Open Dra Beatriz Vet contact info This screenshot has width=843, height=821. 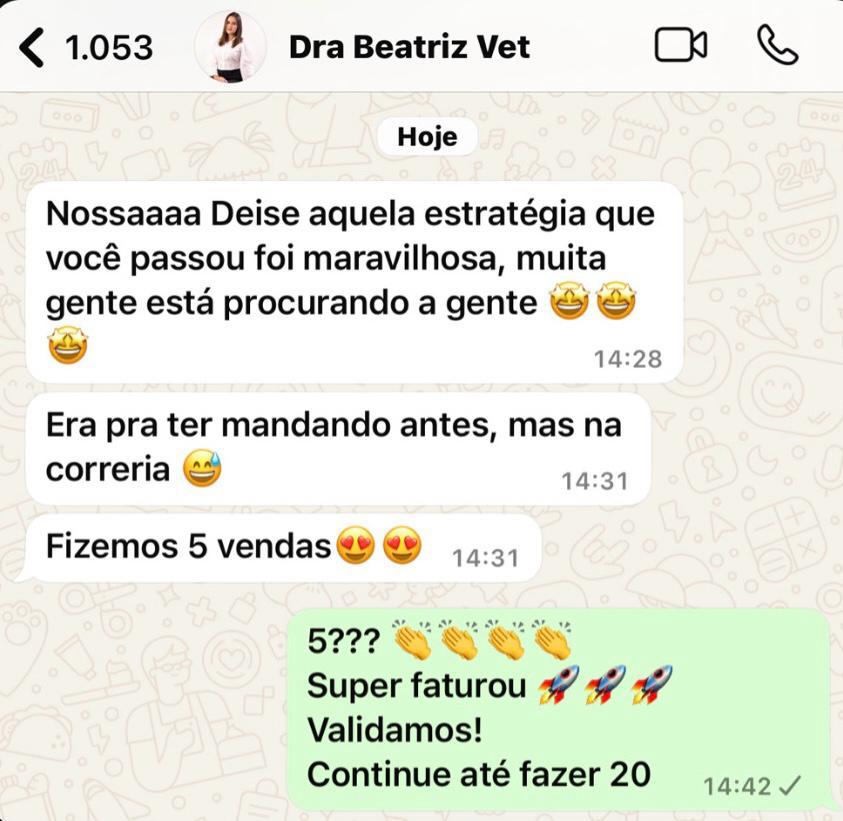[x=409, y=47]
